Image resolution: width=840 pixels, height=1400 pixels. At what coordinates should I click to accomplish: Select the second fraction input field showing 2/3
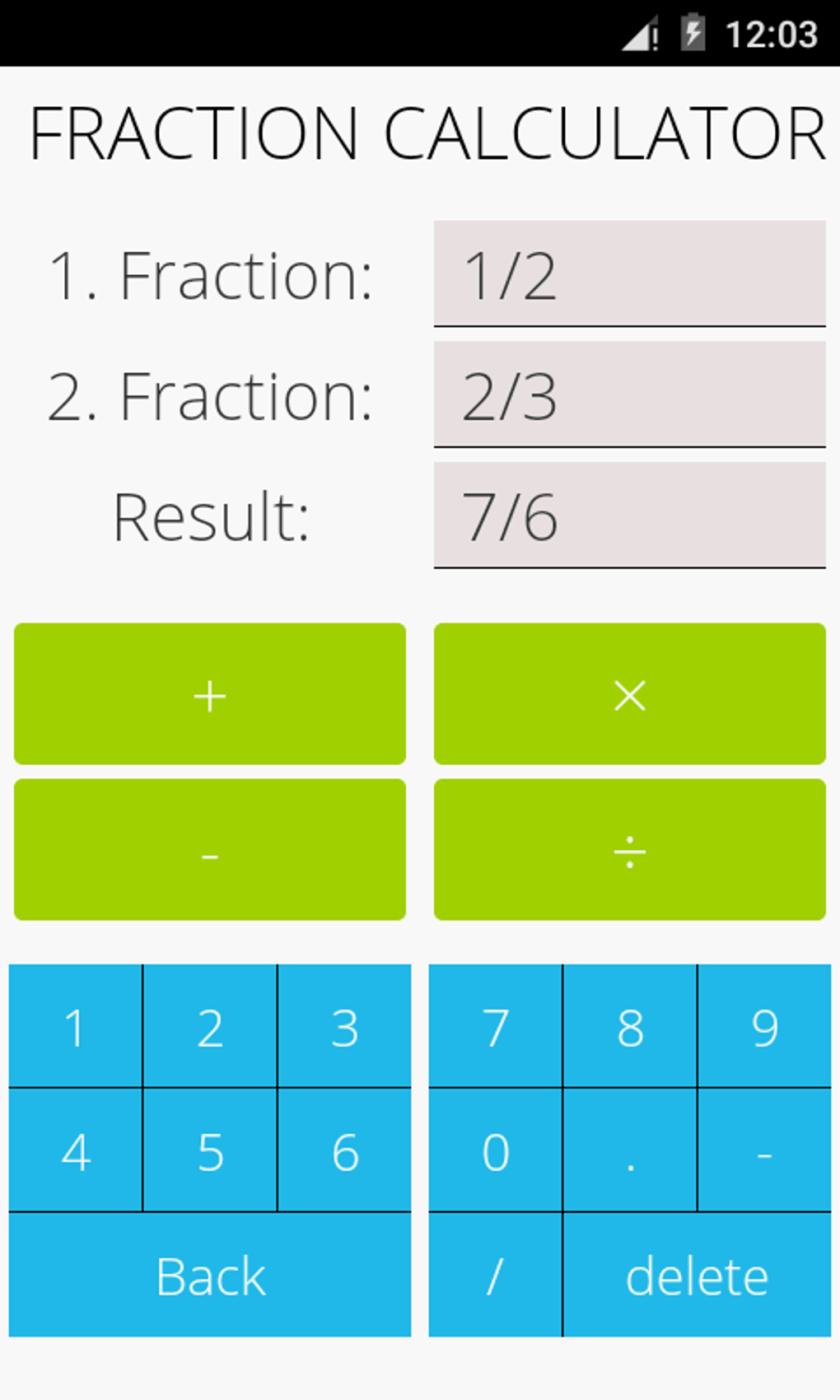point(628,395)
